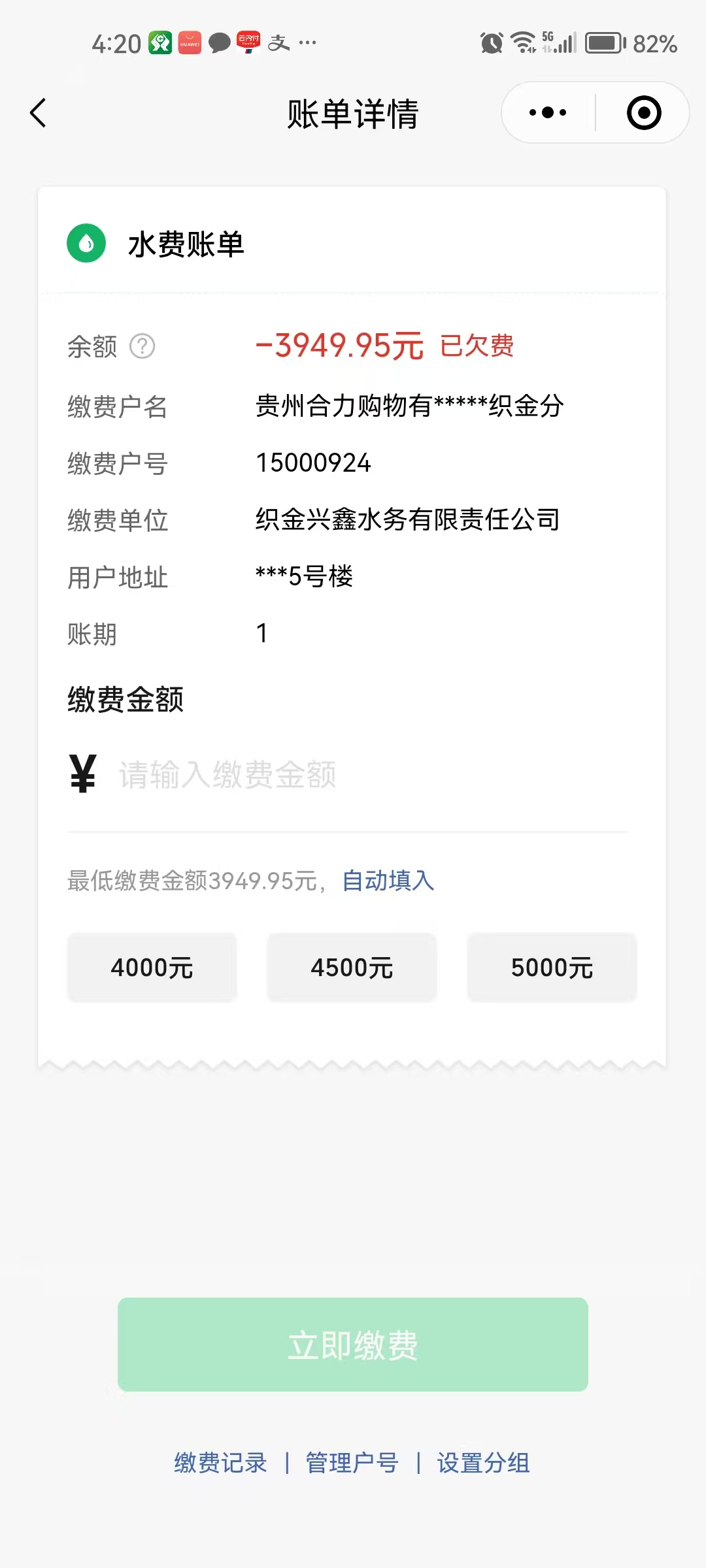Open the 管理户号 link
Image resolution: width=706 pixels, height=1568 pixels.
pyautogui.click(x=352, y=1463)
